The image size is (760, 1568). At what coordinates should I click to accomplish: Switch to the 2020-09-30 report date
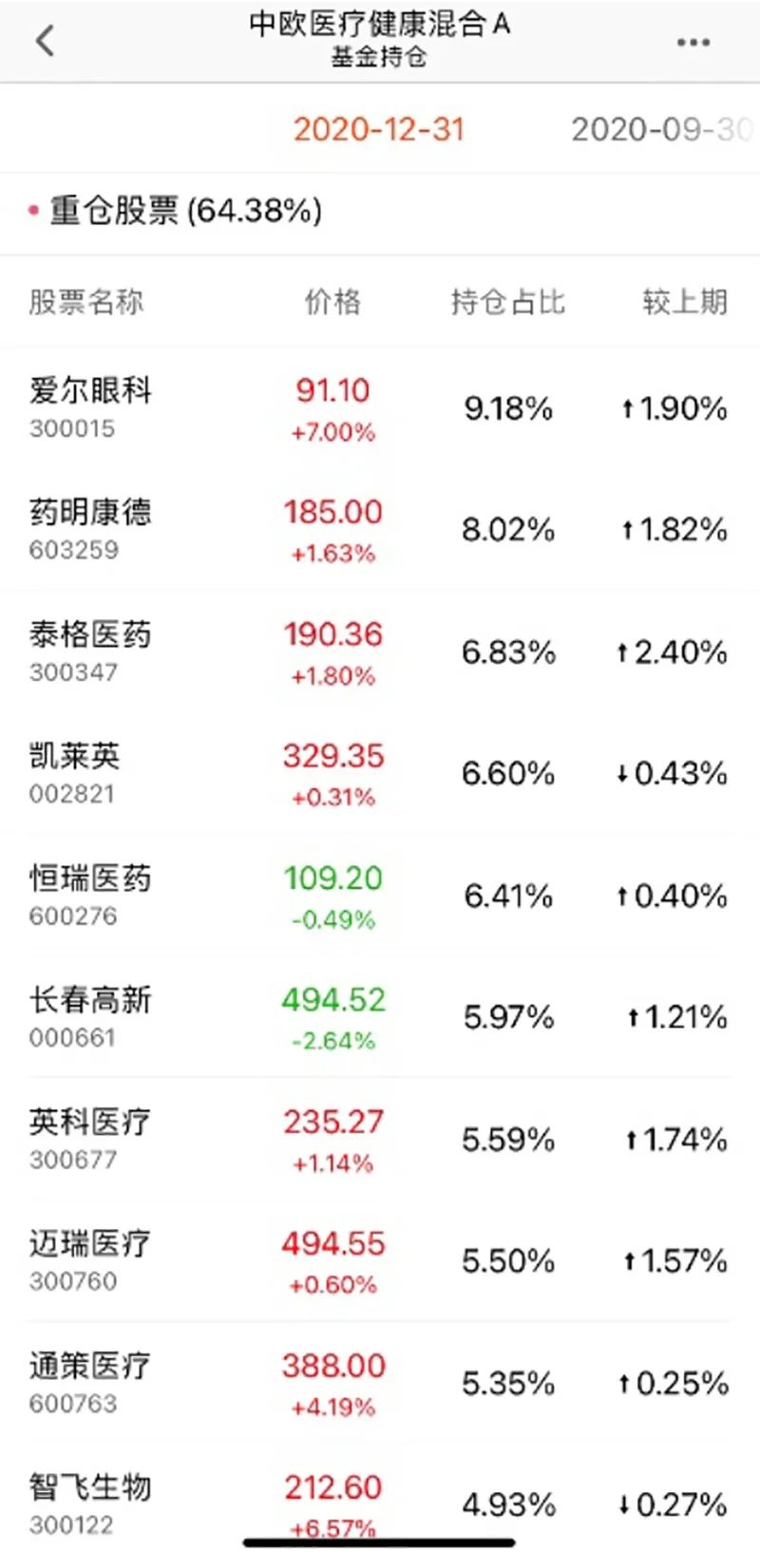pos(662,129)
